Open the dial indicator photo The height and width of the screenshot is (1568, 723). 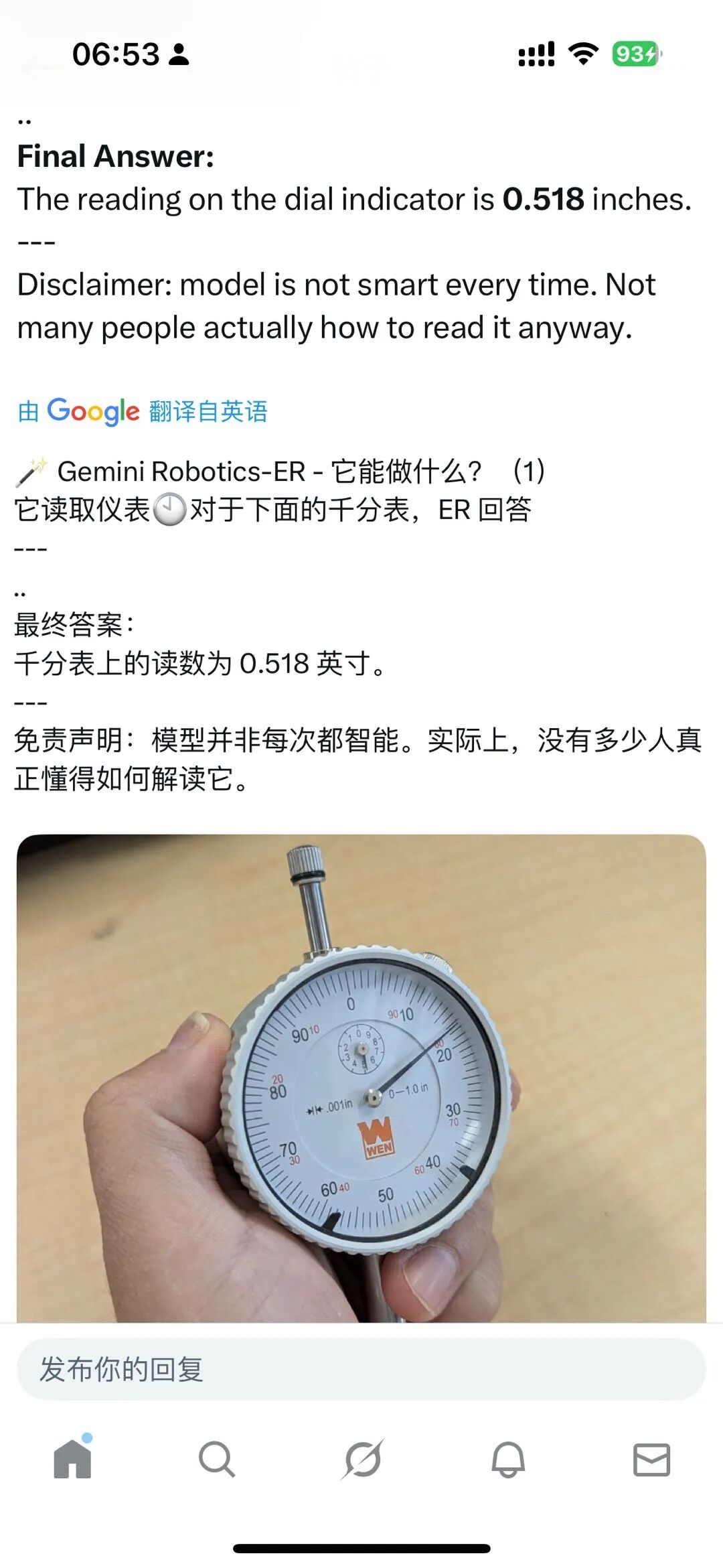tap(361, 1077)
